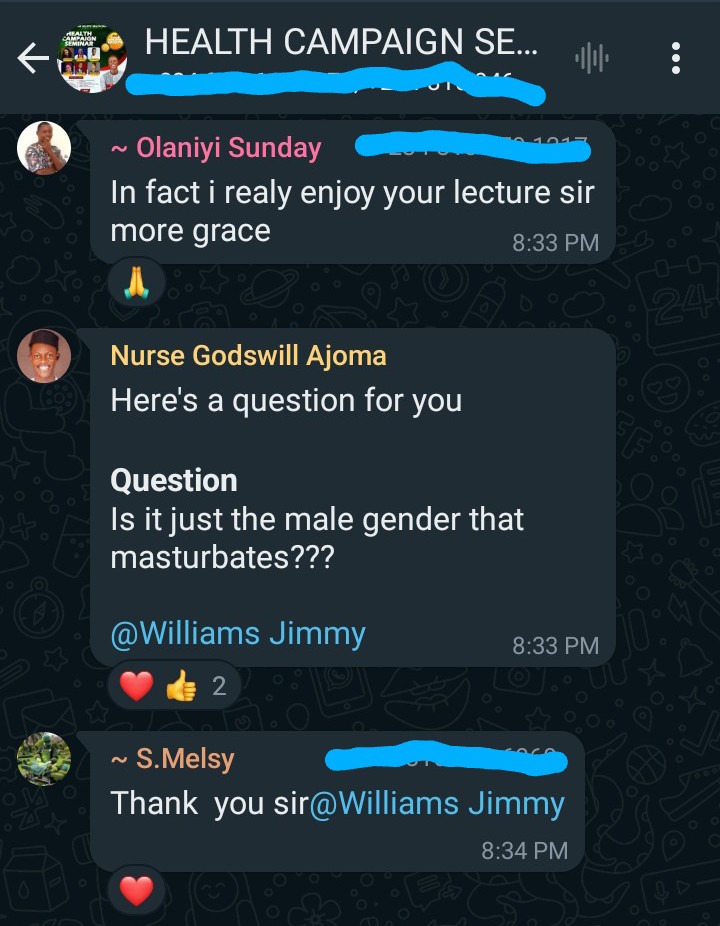
Task: View Olaniyi Sunday's profile picture
Action: 44,148
